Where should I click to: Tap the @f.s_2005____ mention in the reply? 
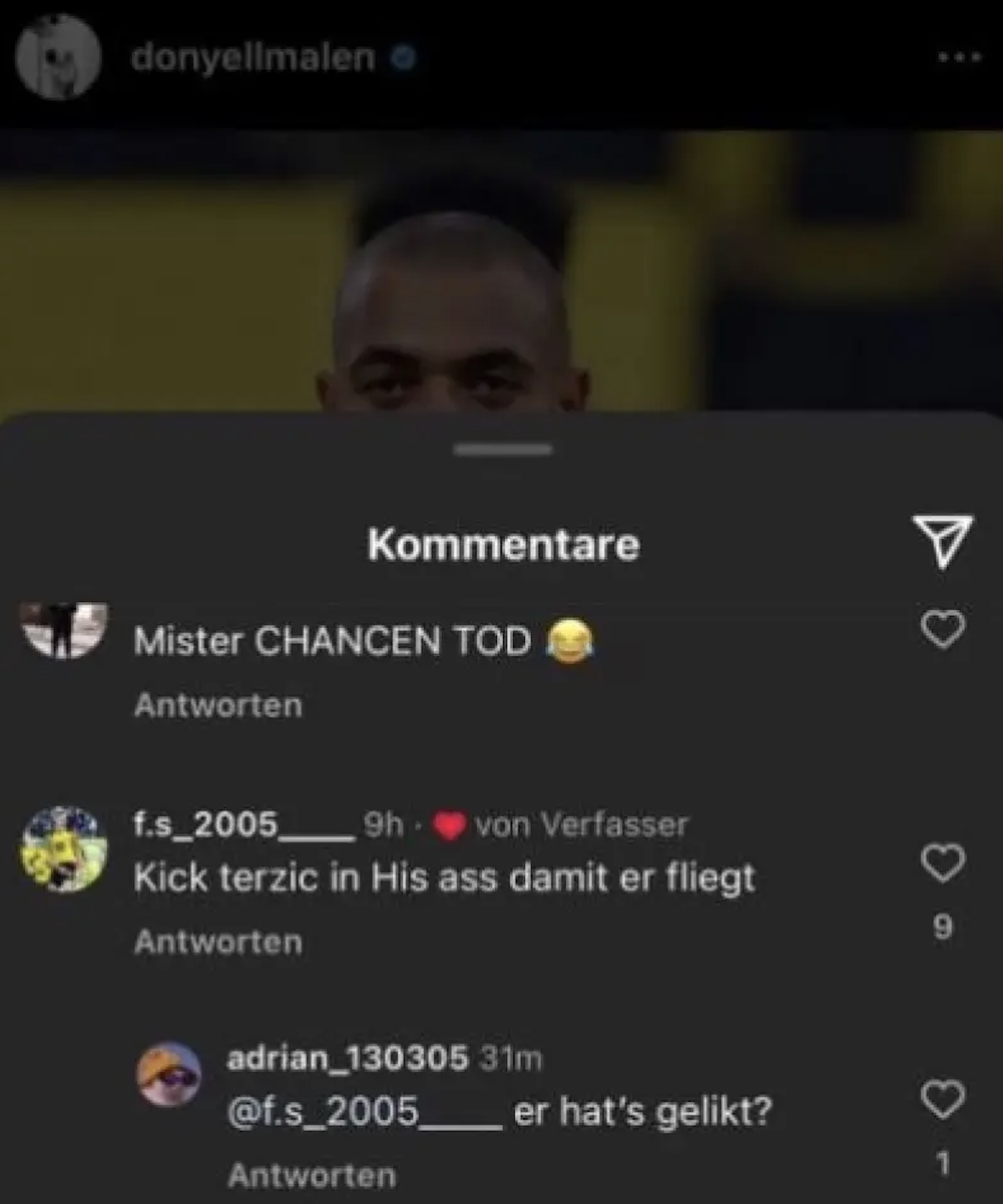point(364,1112)
